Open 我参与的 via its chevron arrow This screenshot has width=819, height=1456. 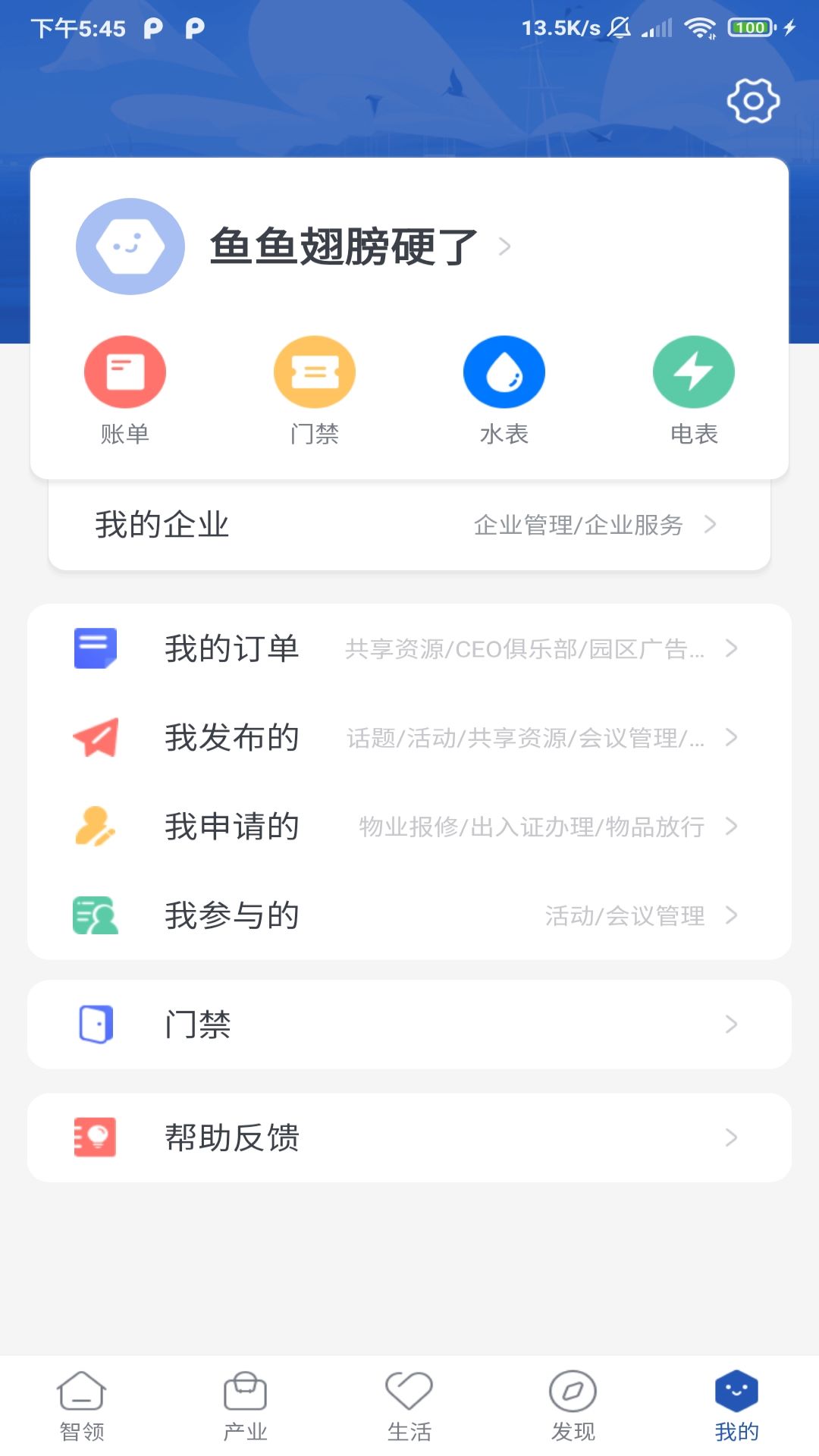730,915
